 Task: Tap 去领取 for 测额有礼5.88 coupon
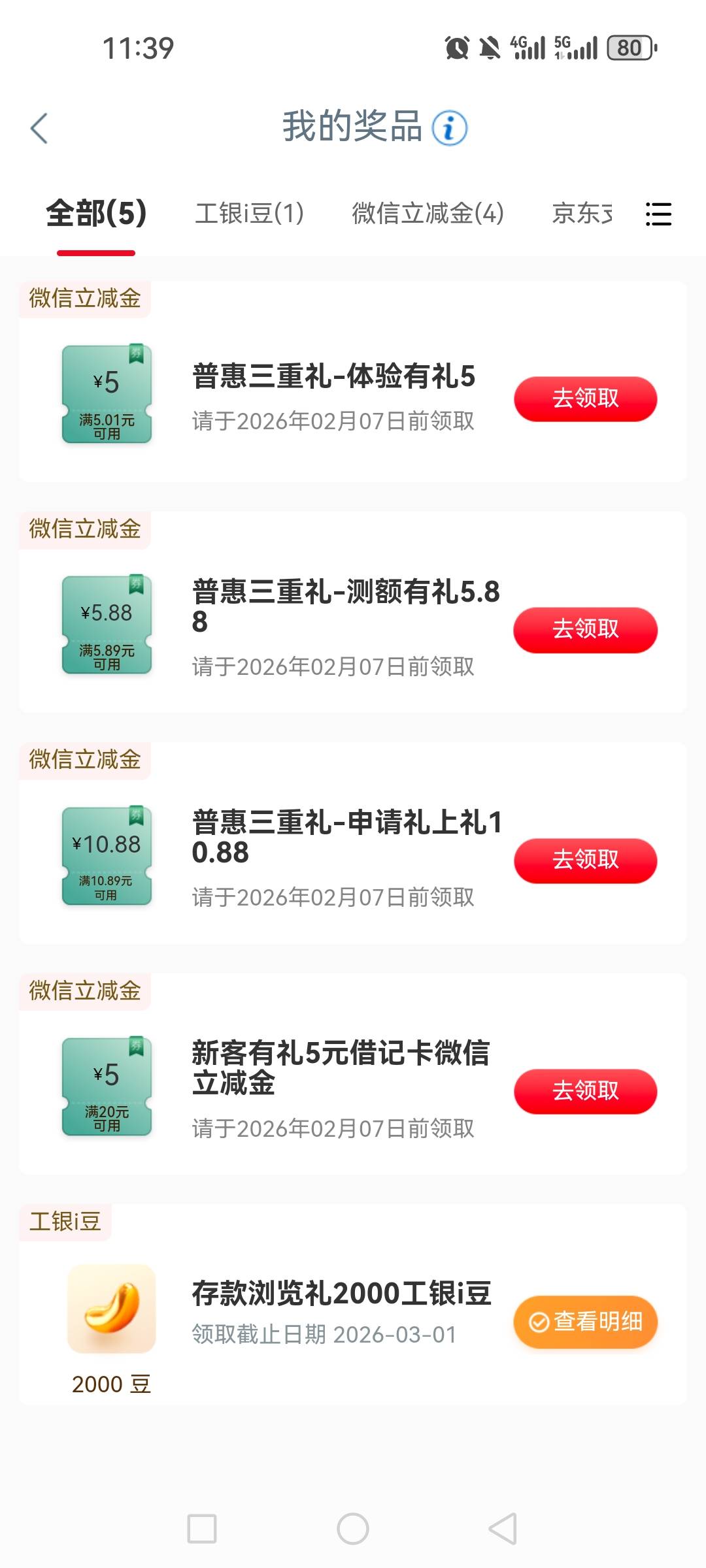585,630
